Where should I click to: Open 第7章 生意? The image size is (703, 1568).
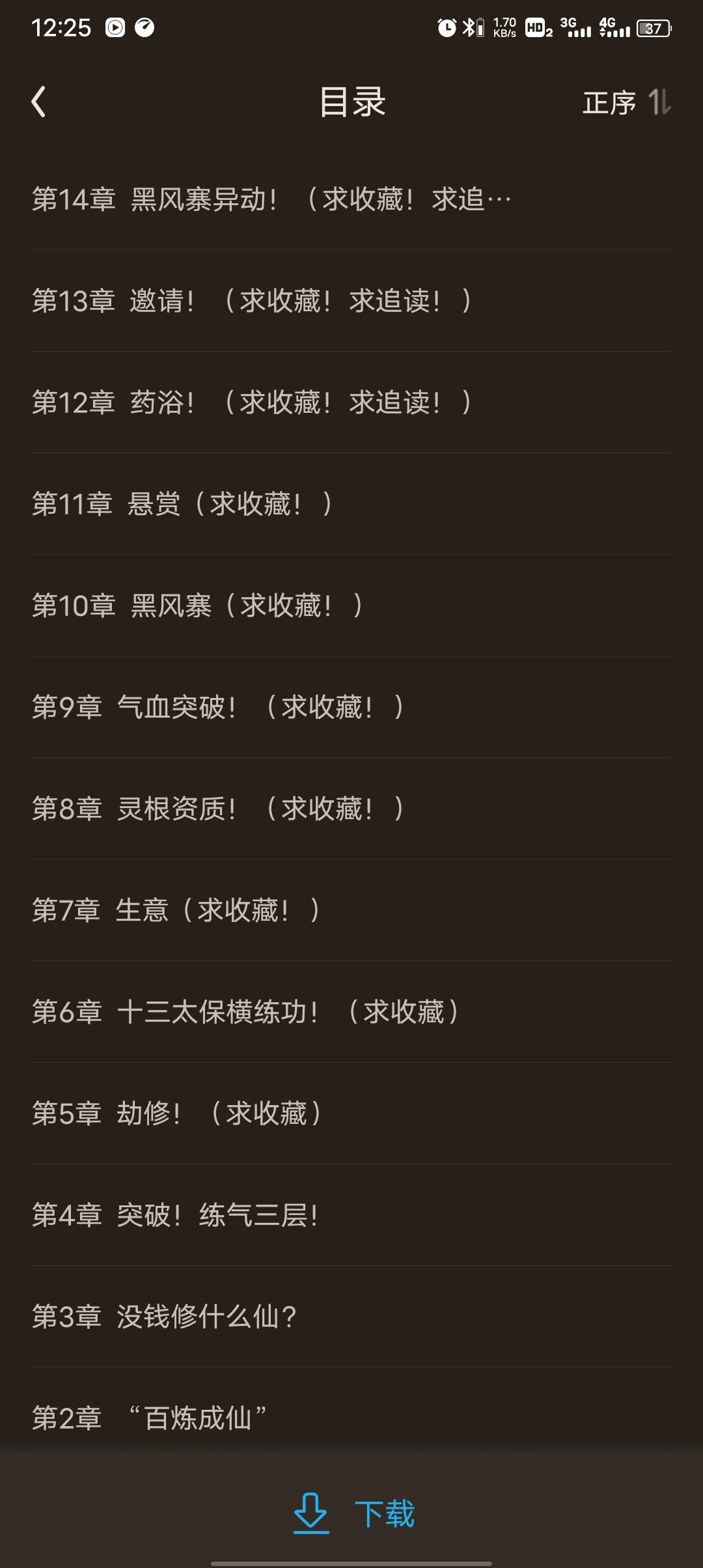(x=351, y=910)
